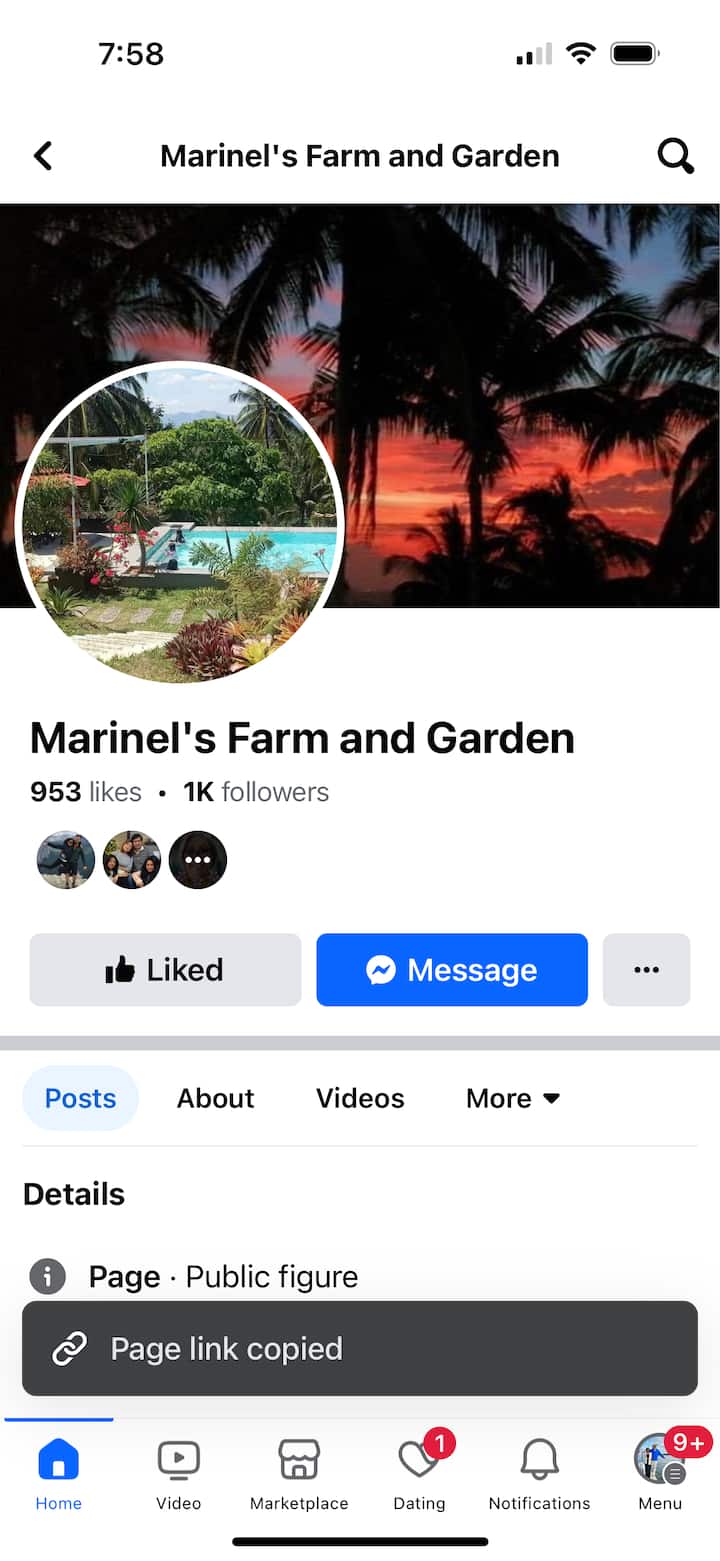Open Marketplace
720x1561 pixels.
click(299, 1475)
